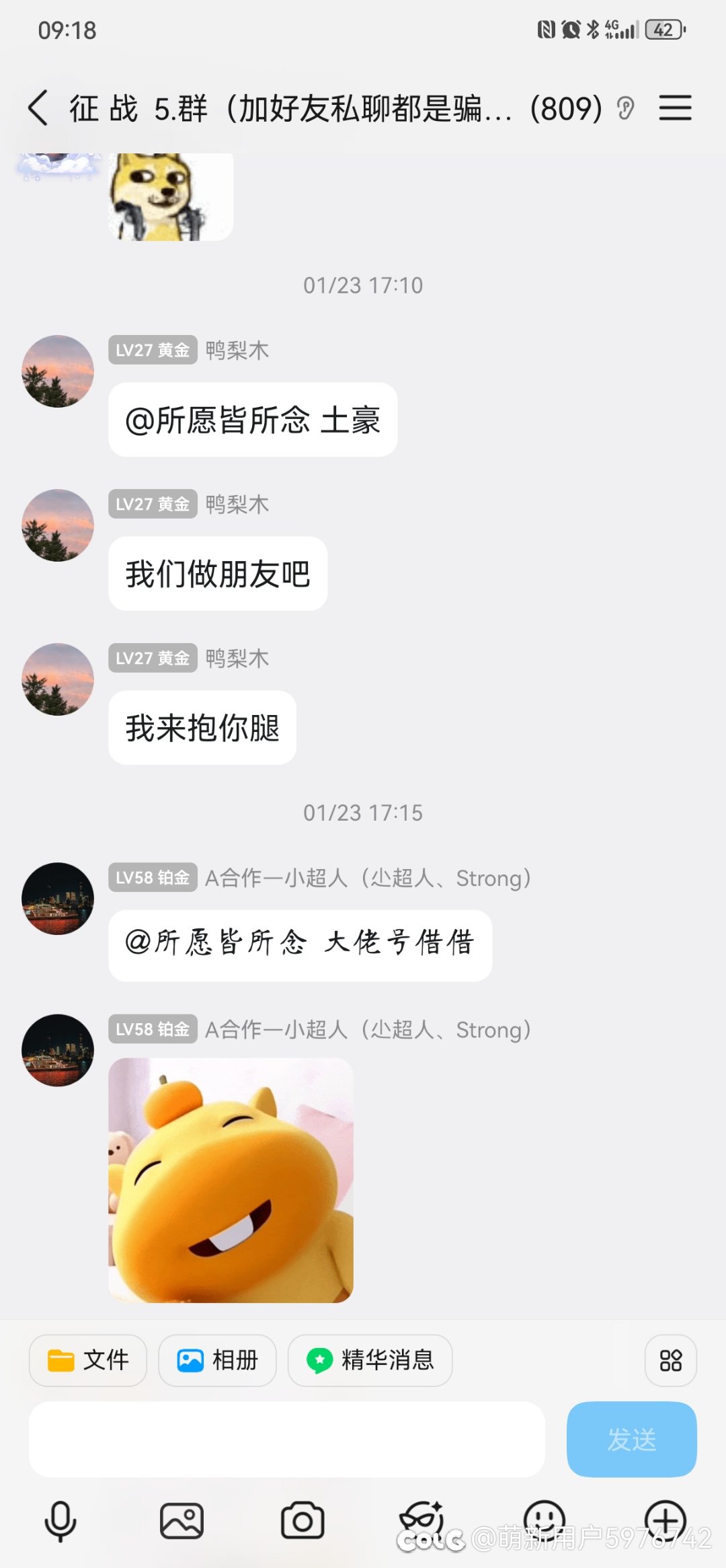Focus the message text input box
This screenshot has height=1568, width=726.
click(x=286, y=1440)
